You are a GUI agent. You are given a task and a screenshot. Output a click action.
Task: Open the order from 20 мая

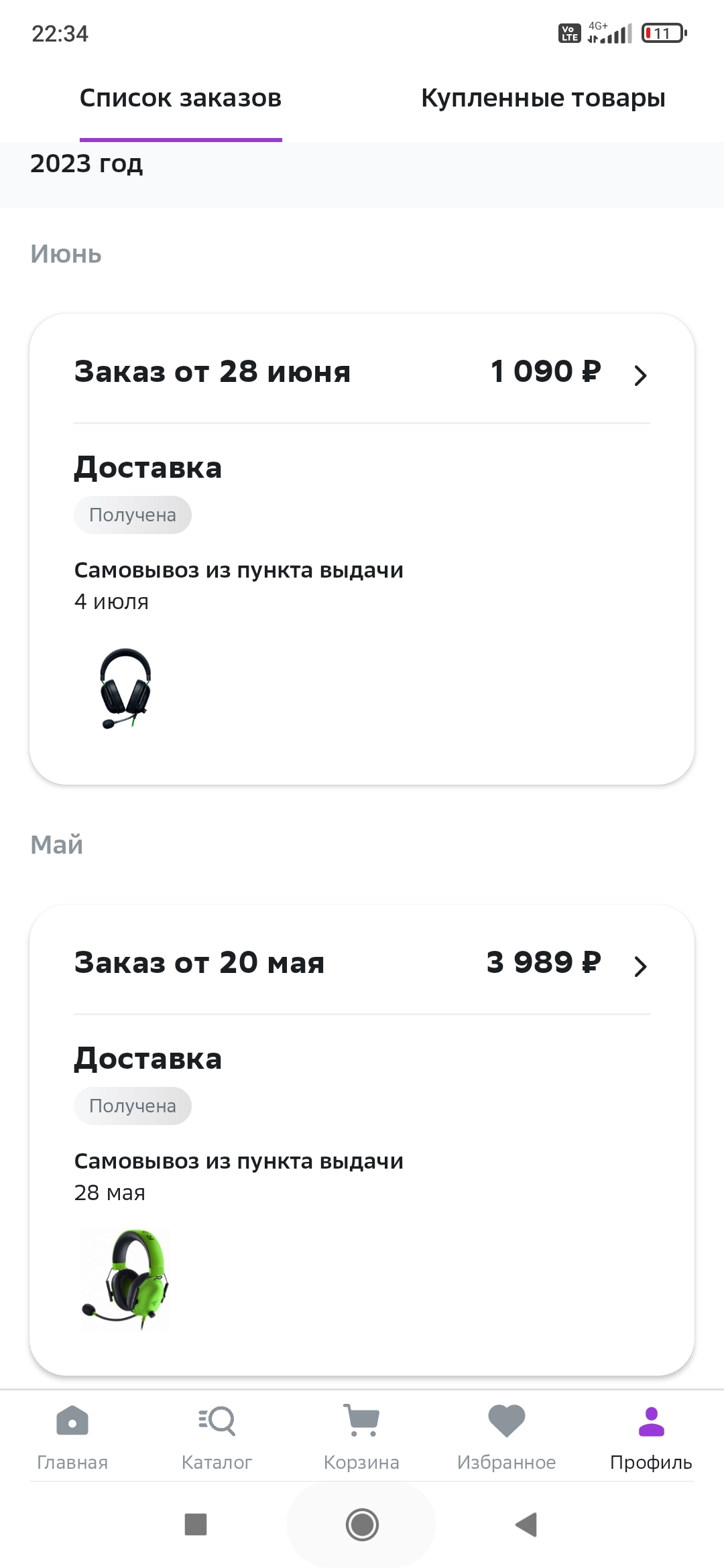coord(361,963)
